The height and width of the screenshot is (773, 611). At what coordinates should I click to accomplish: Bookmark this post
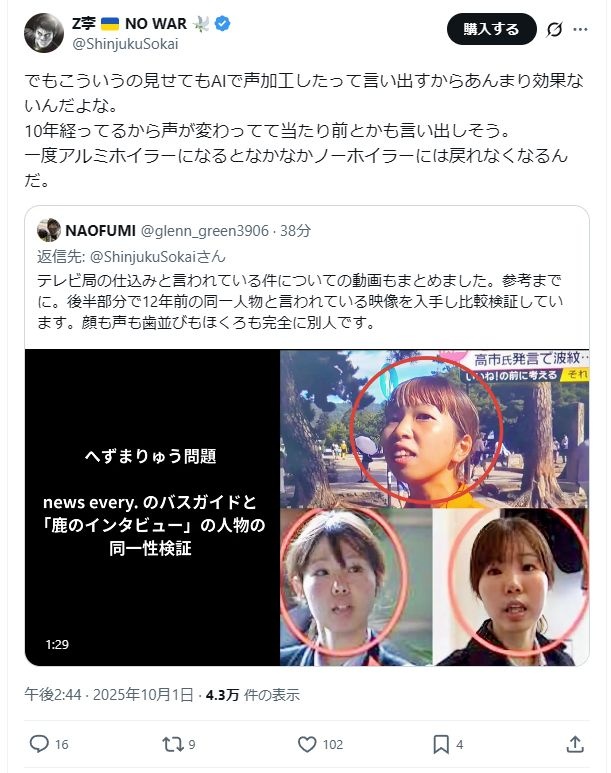click(441, 744)
